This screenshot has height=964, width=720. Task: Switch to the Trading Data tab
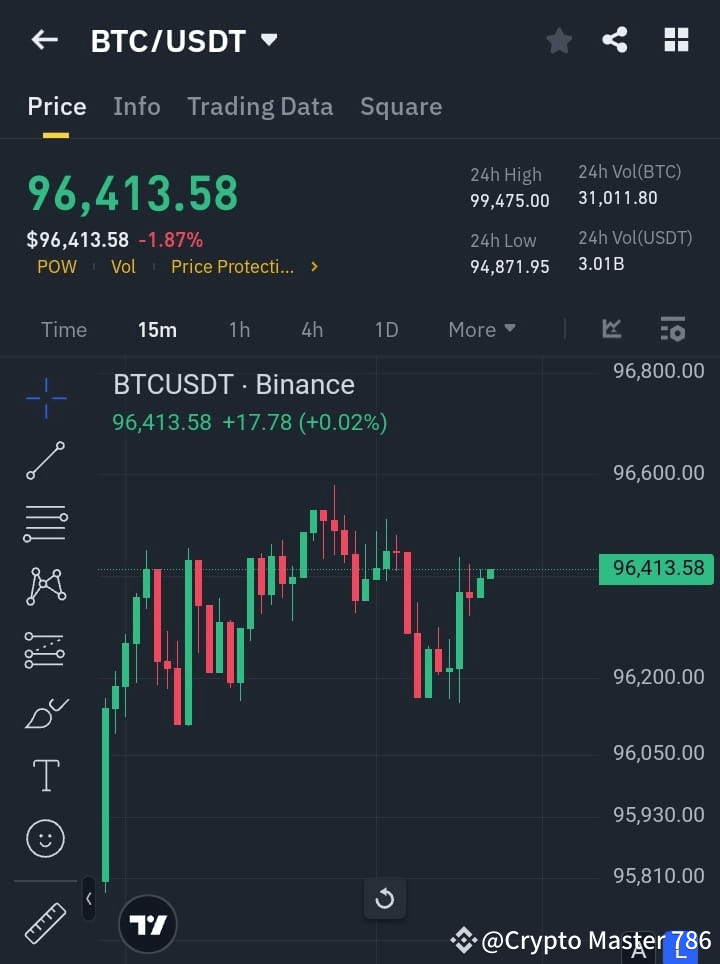coord(260,106)
